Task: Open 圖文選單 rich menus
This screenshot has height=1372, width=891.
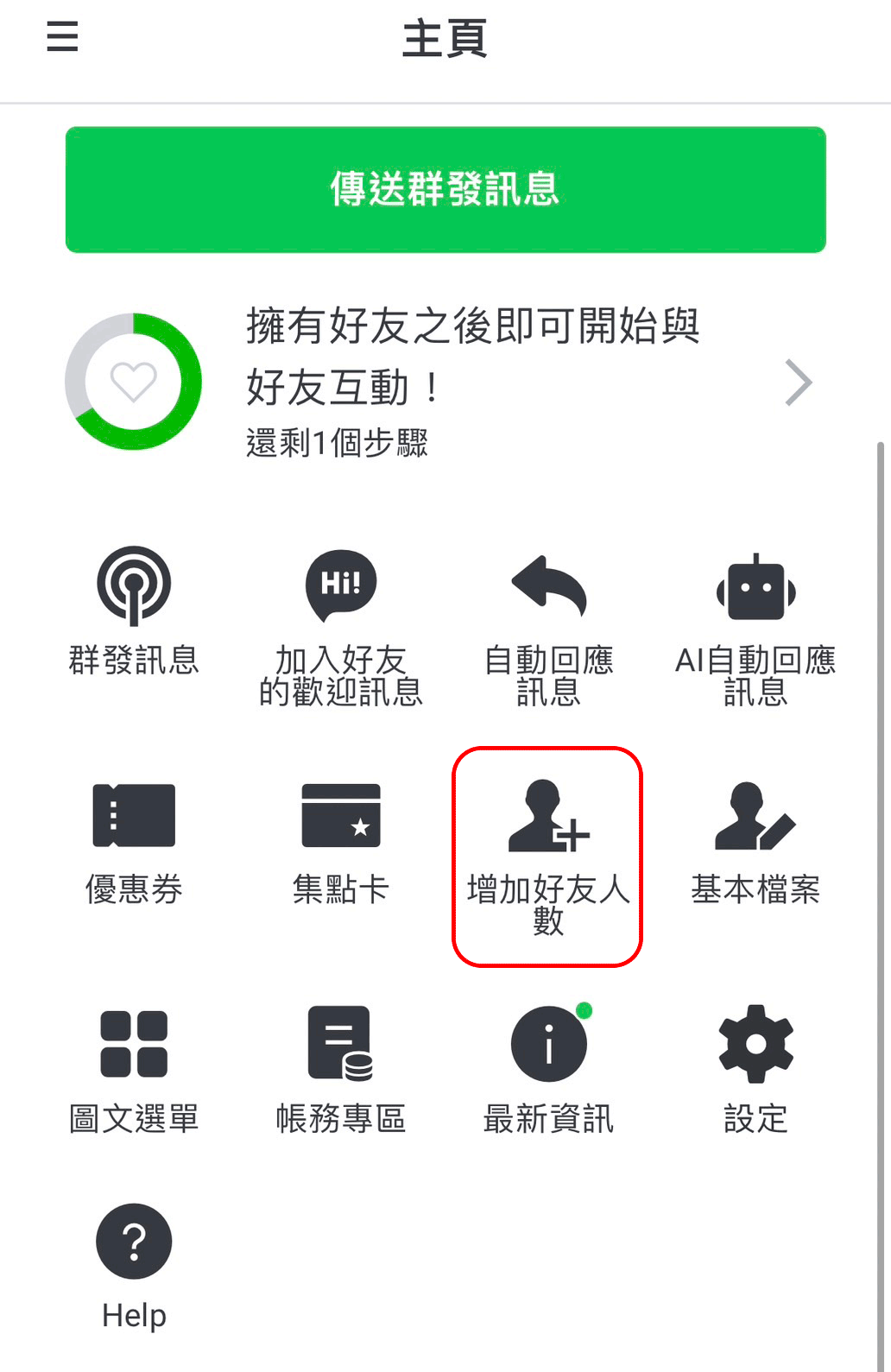Action: 134,1070
